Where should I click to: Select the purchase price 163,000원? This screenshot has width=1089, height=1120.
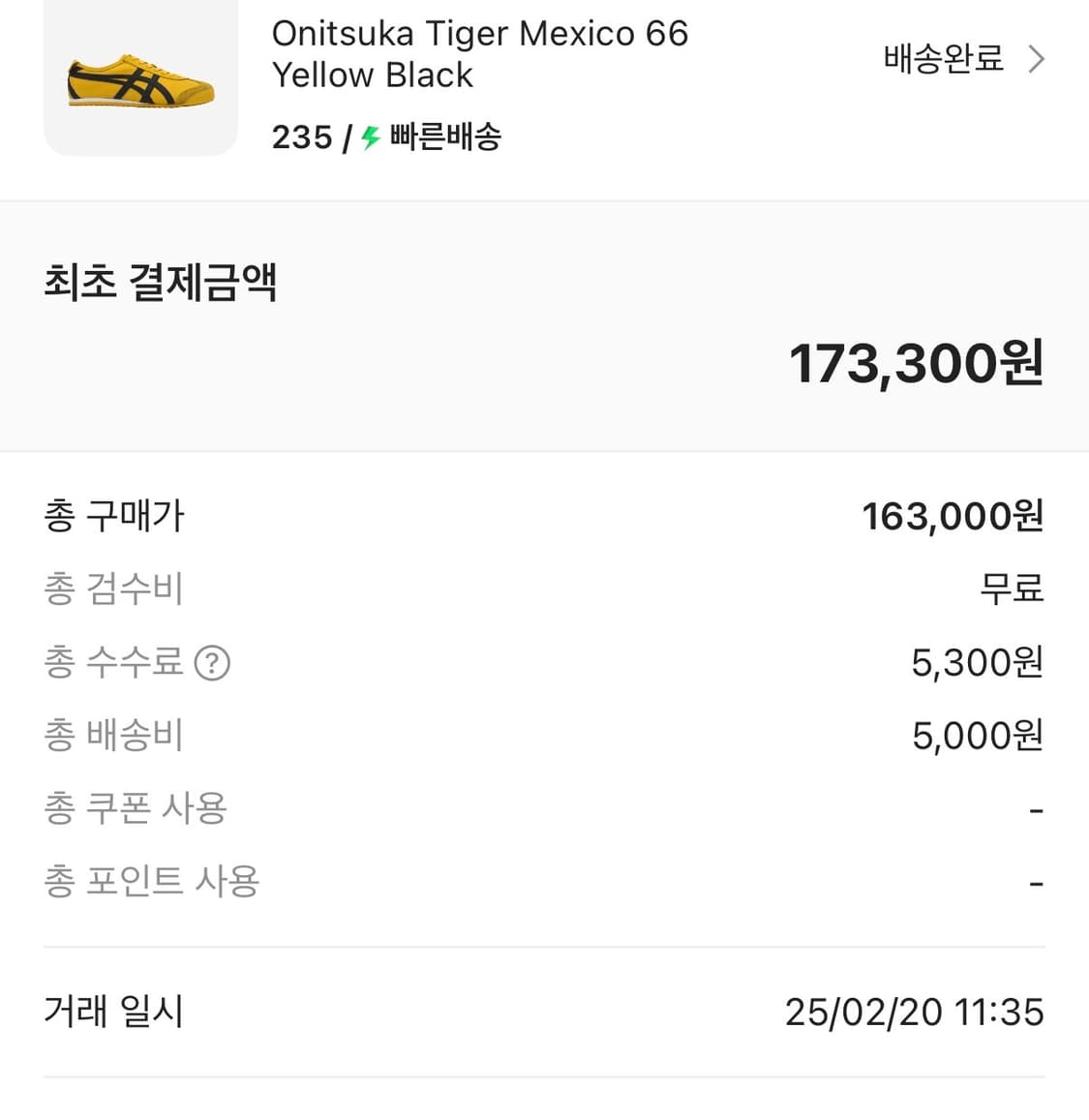(x=953, y=515)
